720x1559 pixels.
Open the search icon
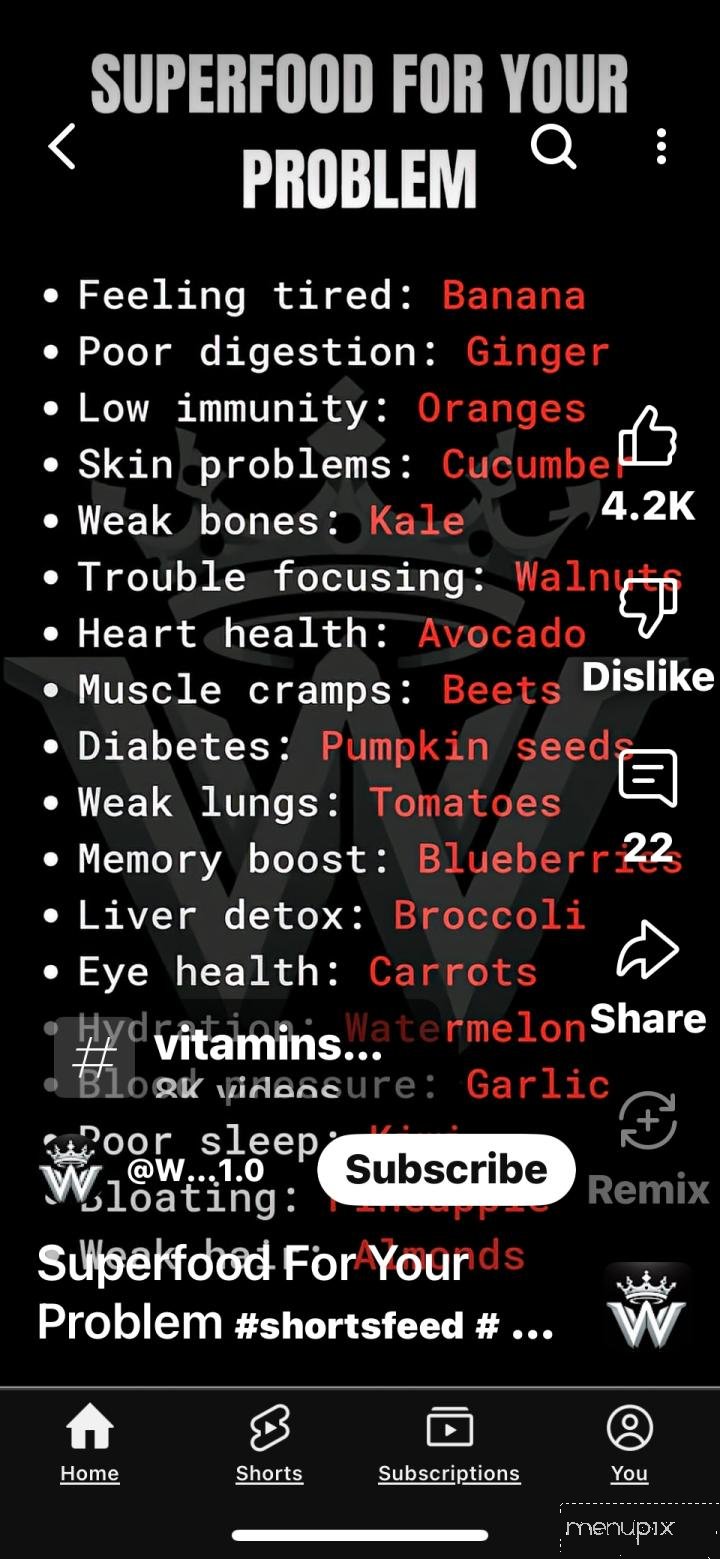pos(553,147)
